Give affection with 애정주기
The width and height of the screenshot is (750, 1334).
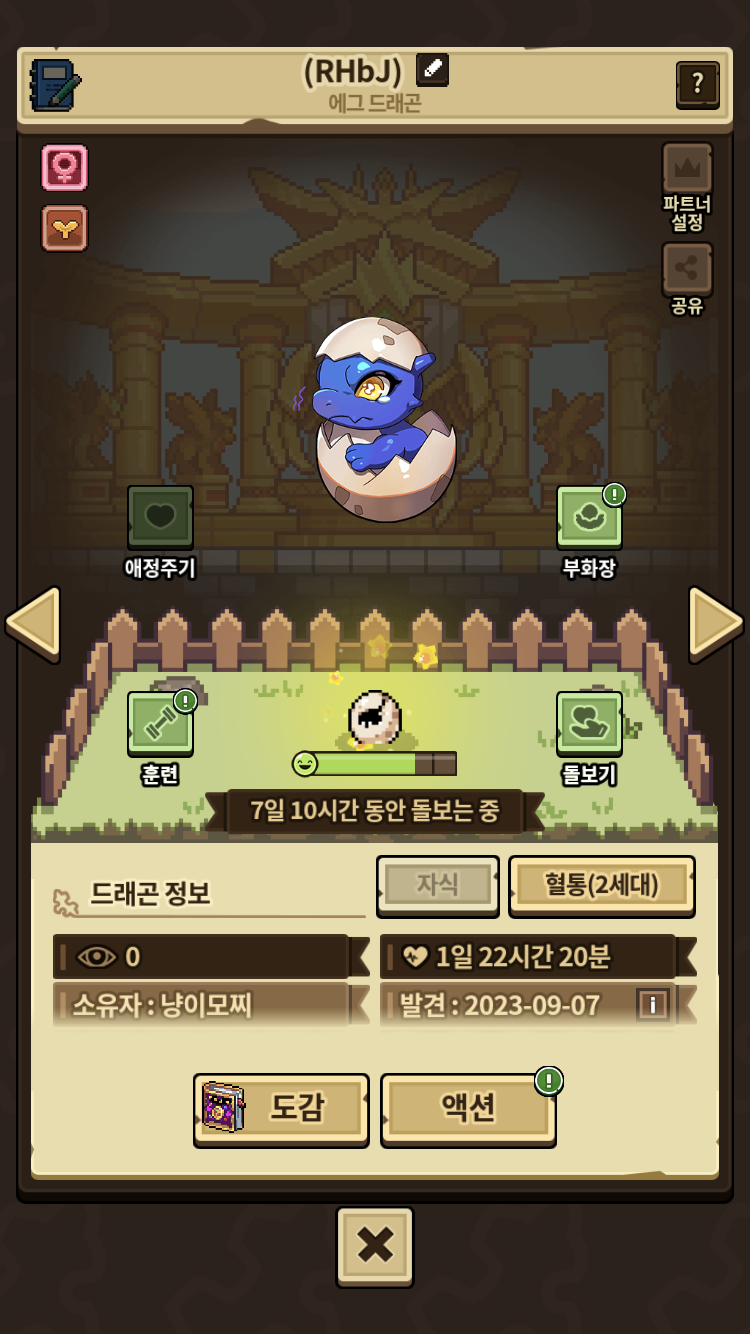160,518
